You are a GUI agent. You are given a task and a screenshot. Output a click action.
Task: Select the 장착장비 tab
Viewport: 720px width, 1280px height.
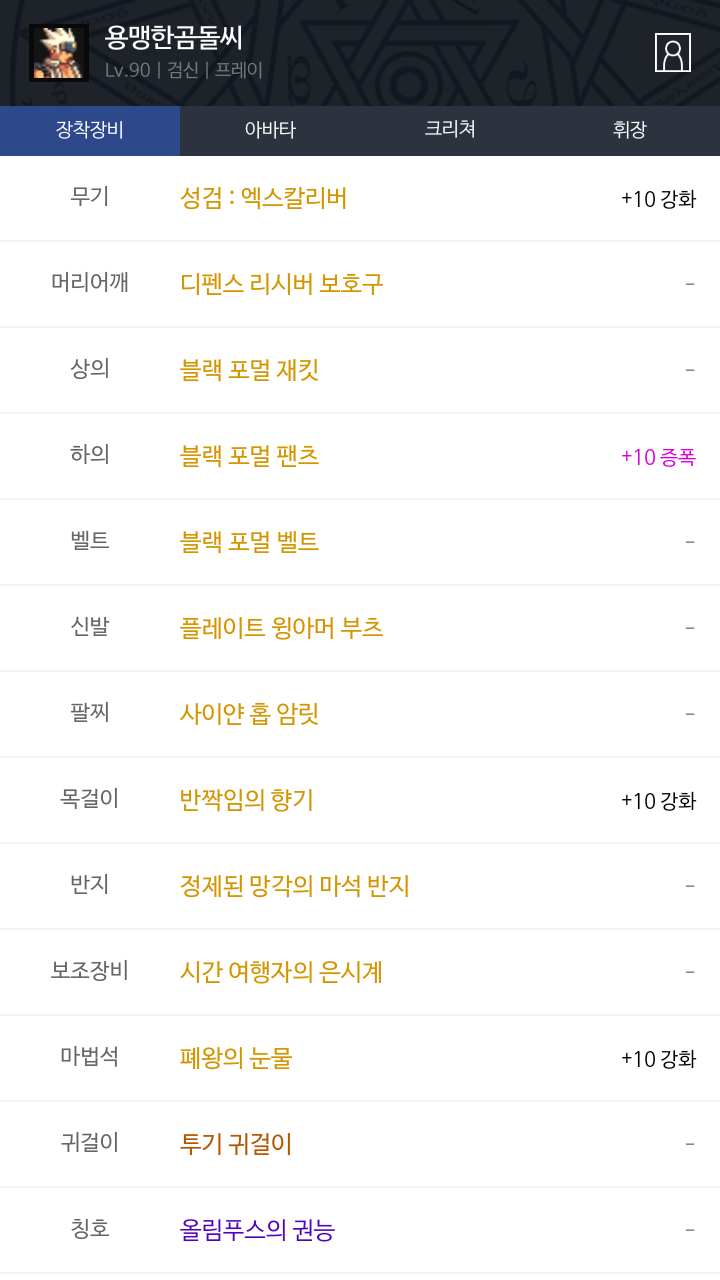(x=90, y=130)
